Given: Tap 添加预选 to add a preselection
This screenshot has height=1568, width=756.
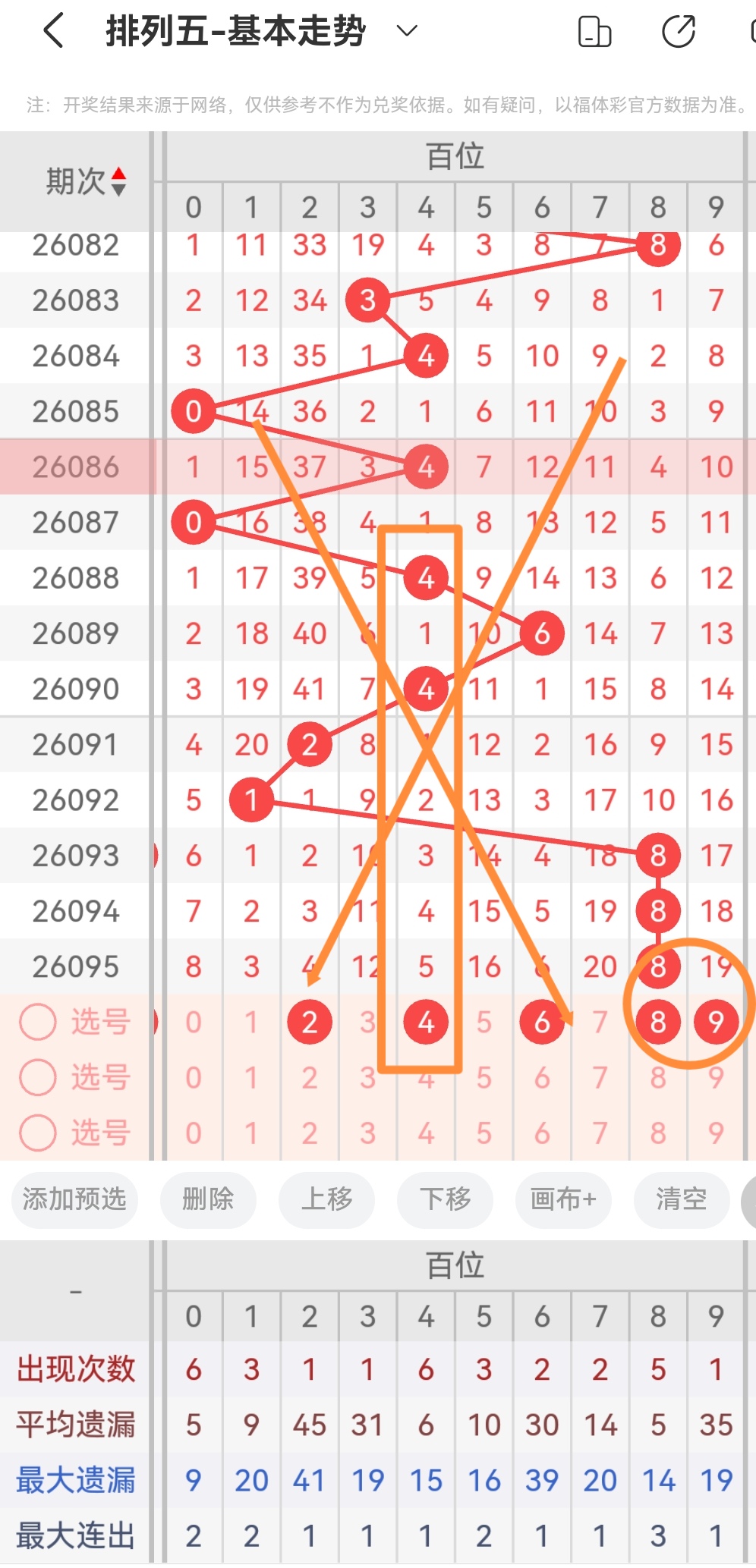Looking at the screenshot, I should [x=74, y=1199].
